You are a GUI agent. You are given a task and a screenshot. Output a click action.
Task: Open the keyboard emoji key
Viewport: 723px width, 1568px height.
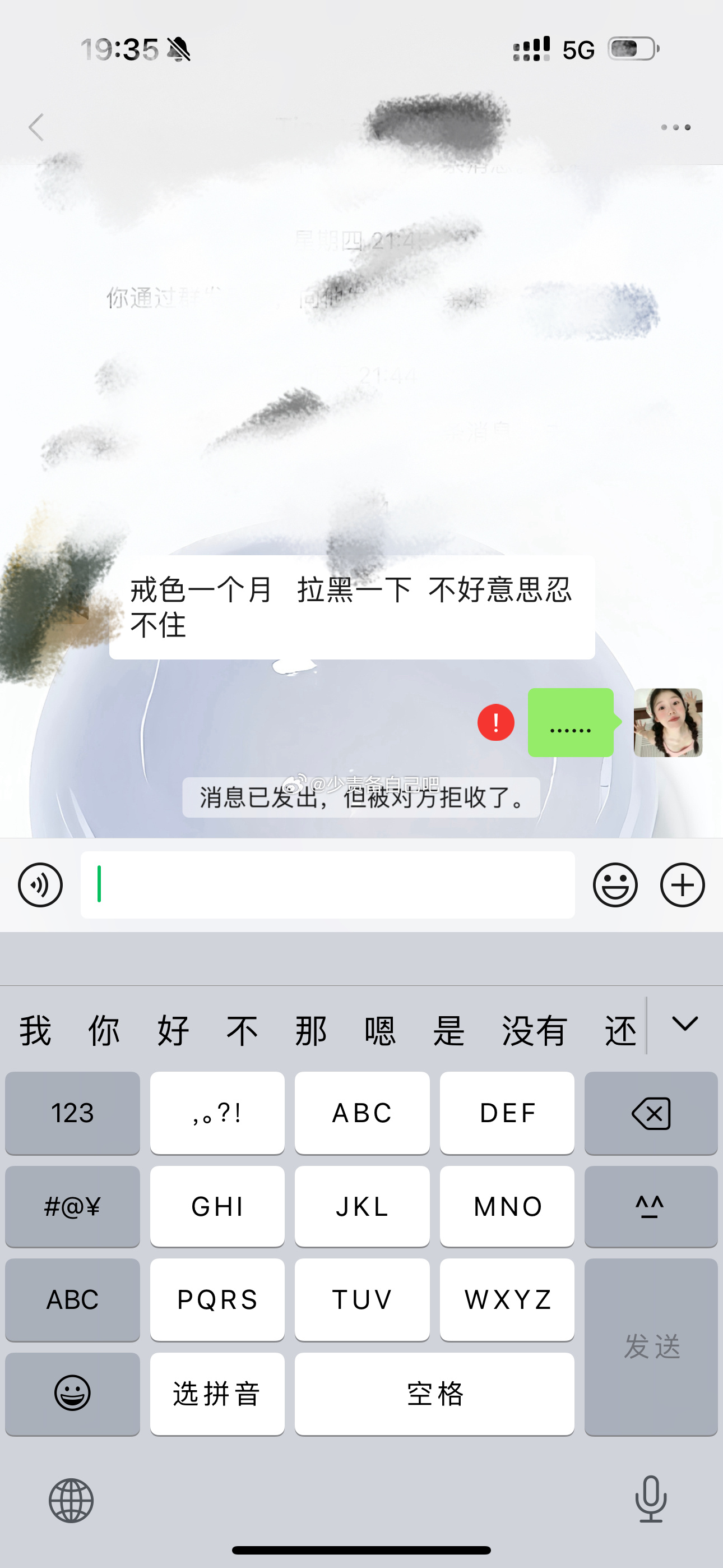[x=72, y=1394]
